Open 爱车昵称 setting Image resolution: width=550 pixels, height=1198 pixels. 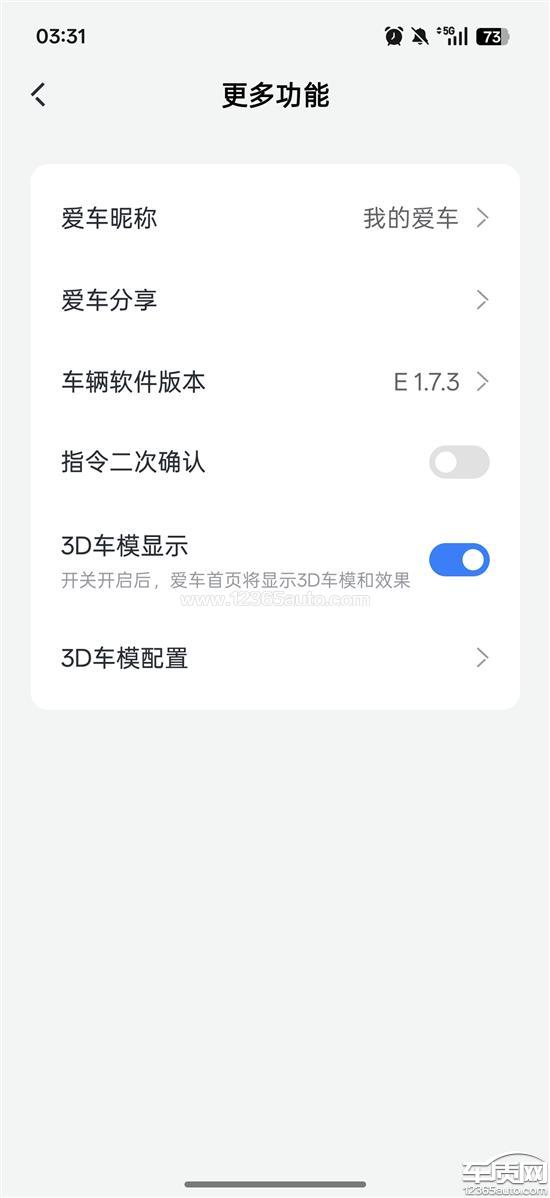[275, 219]
